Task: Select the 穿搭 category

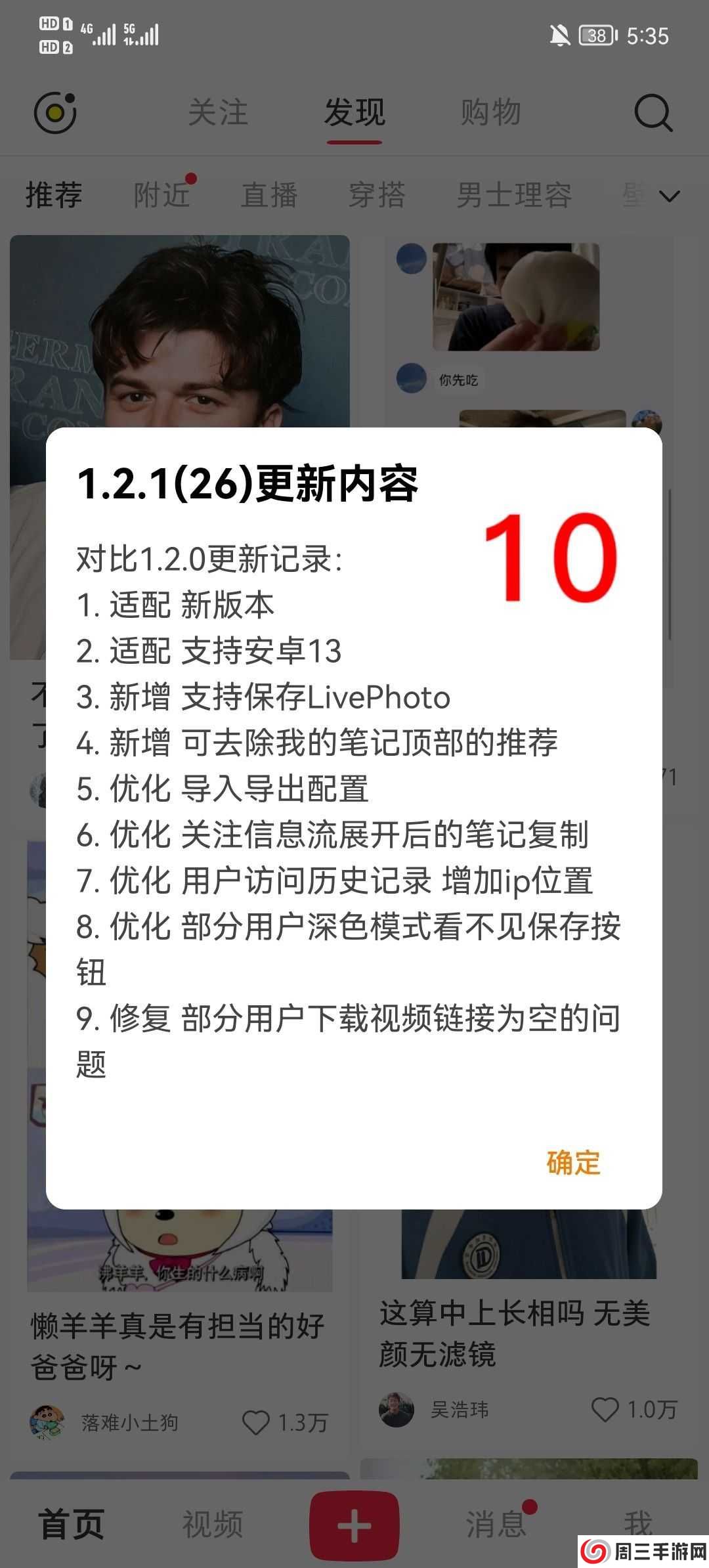Action: point(377,195)
